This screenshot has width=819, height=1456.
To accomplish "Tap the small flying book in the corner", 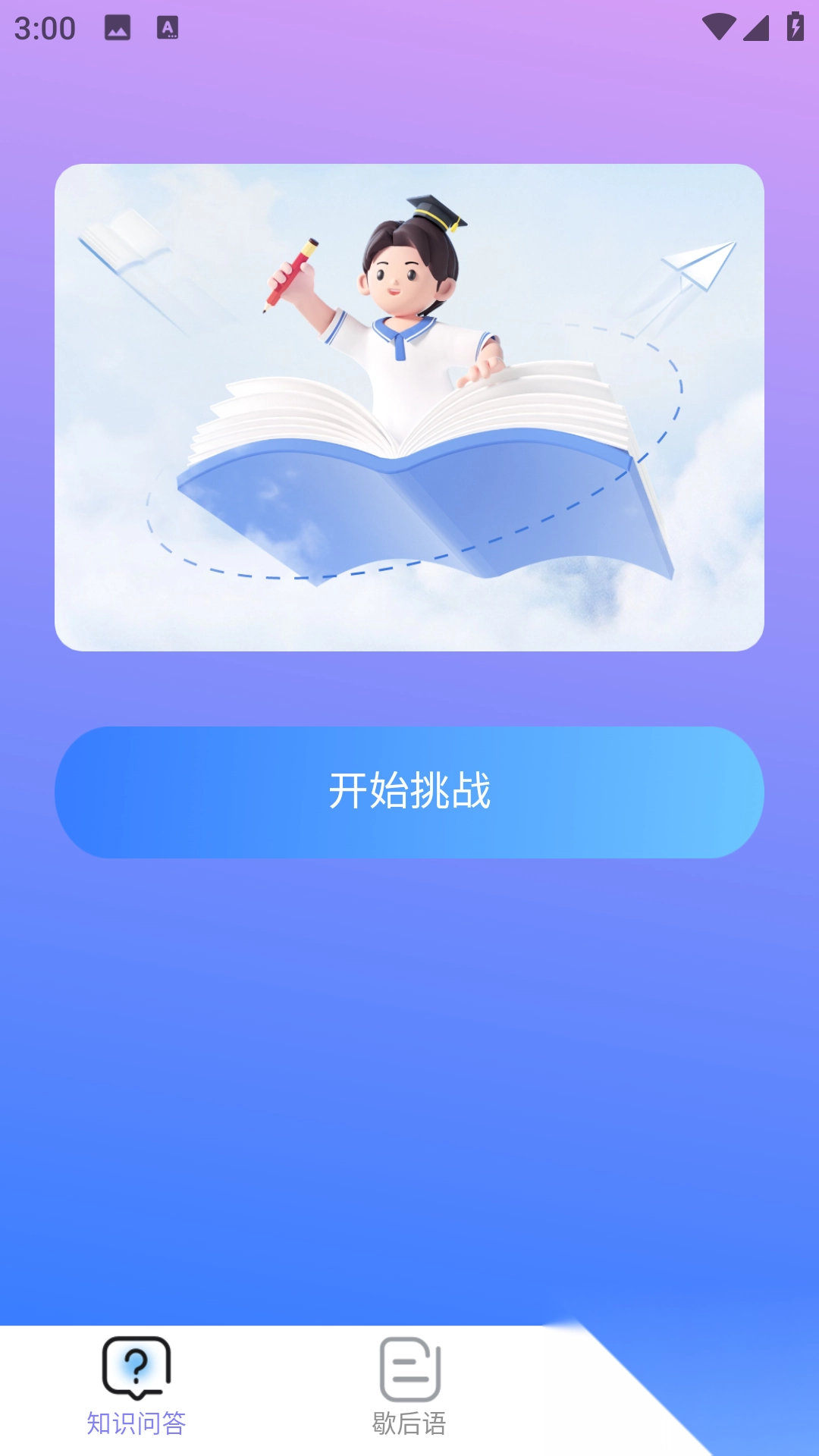I will (125, 243).
